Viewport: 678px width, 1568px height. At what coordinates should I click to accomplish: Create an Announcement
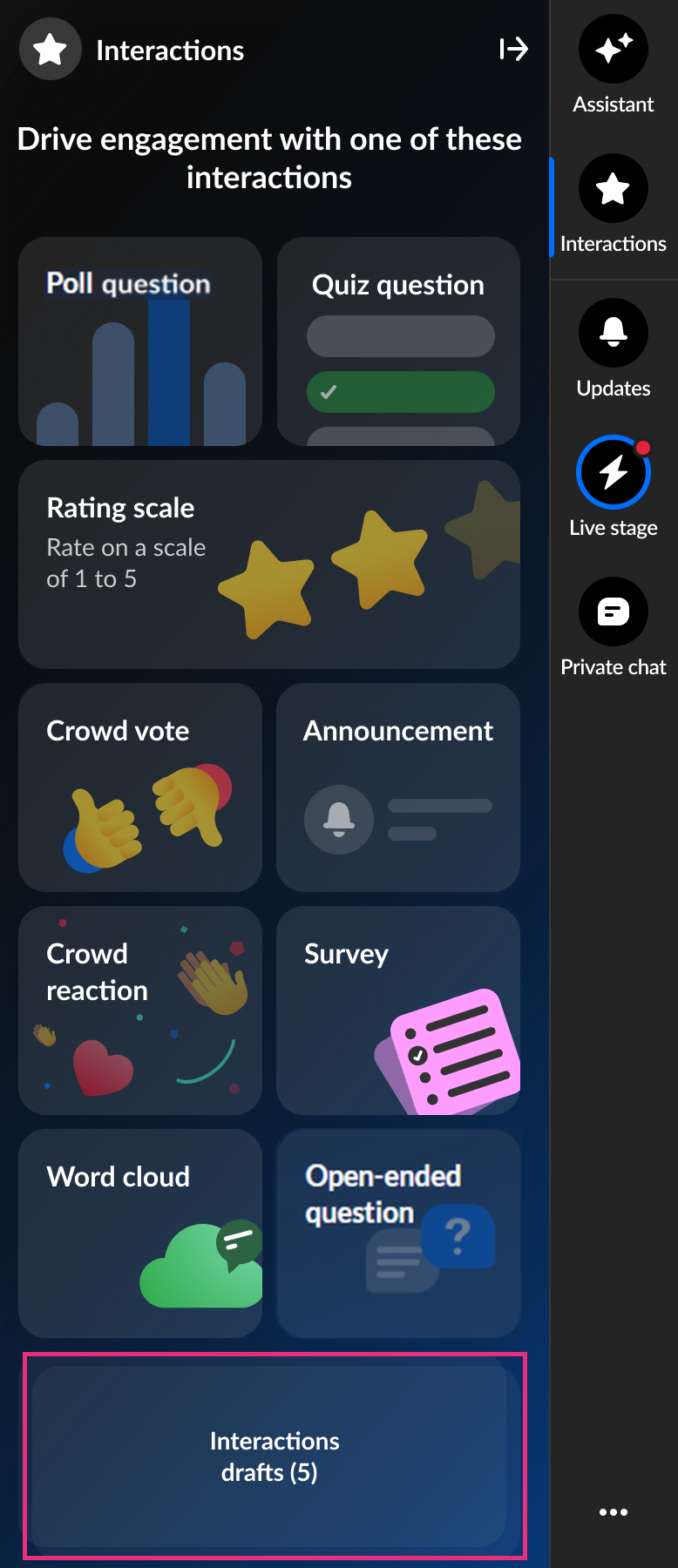click(x=398, y=787)
